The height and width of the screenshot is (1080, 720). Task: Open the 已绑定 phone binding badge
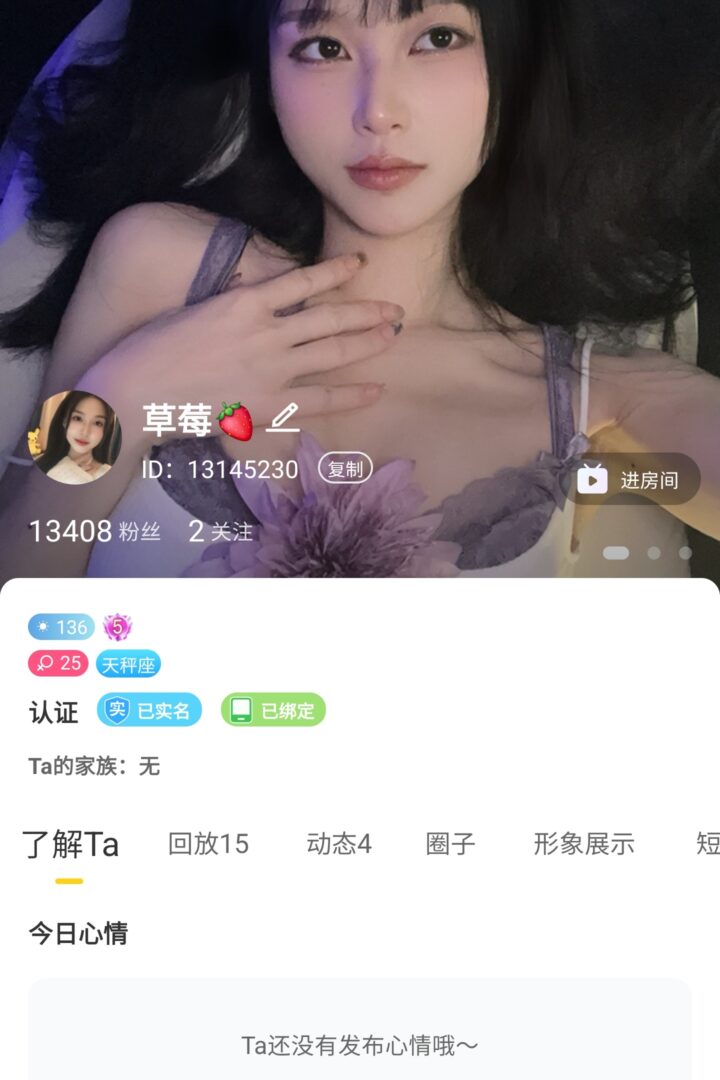click(273, 711)
